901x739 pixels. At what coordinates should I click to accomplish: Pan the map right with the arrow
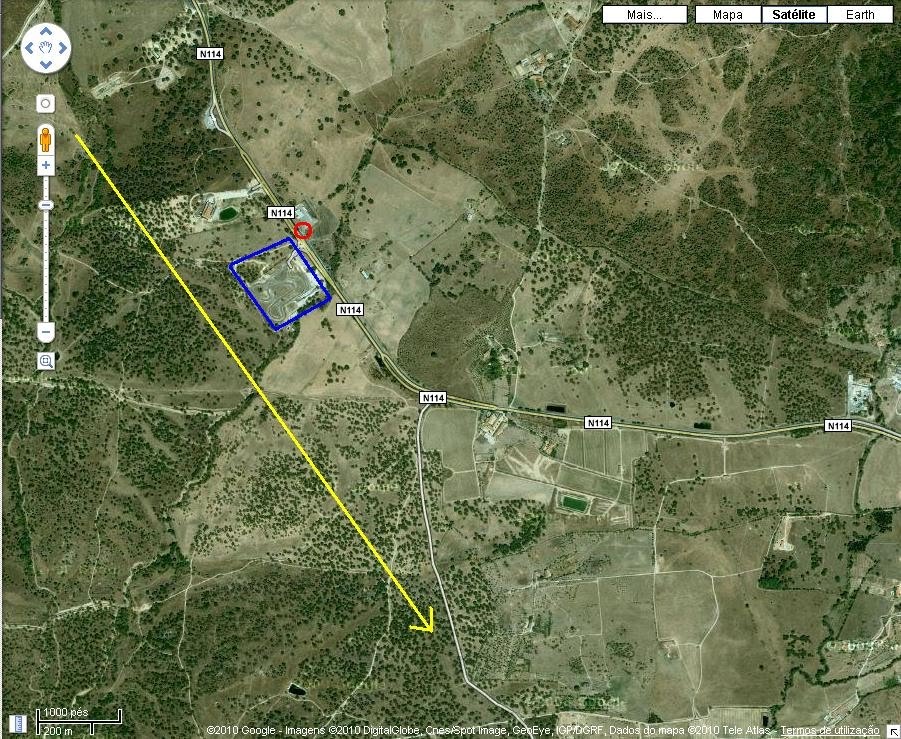pyautogui.click(x=62, y=47)
